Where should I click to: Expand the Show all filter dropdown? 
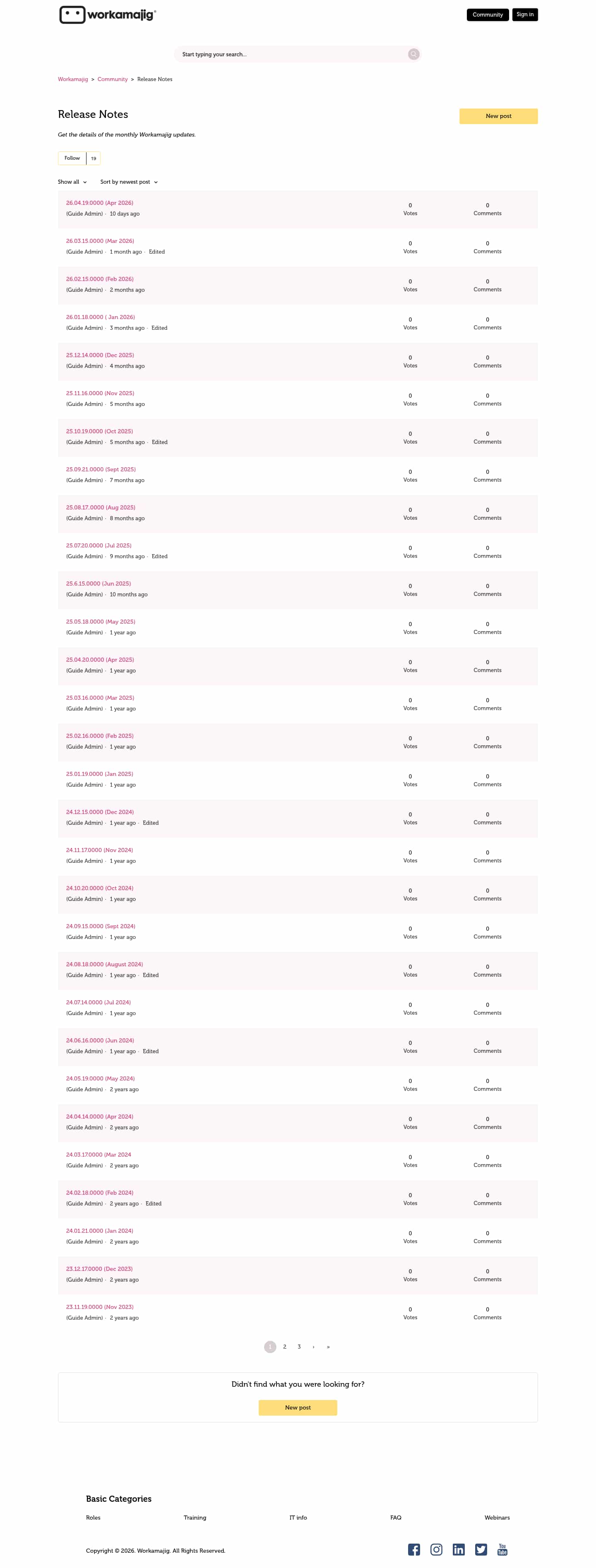[x=72, y=182]
